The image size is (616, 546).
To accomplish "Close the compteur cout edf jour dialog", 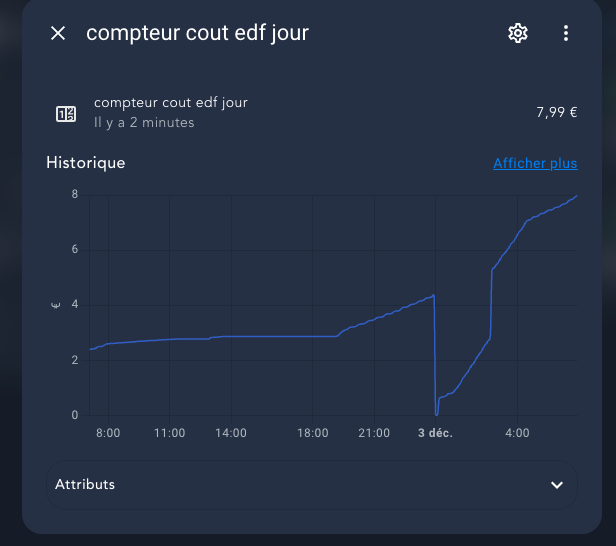I will [58, 33].
